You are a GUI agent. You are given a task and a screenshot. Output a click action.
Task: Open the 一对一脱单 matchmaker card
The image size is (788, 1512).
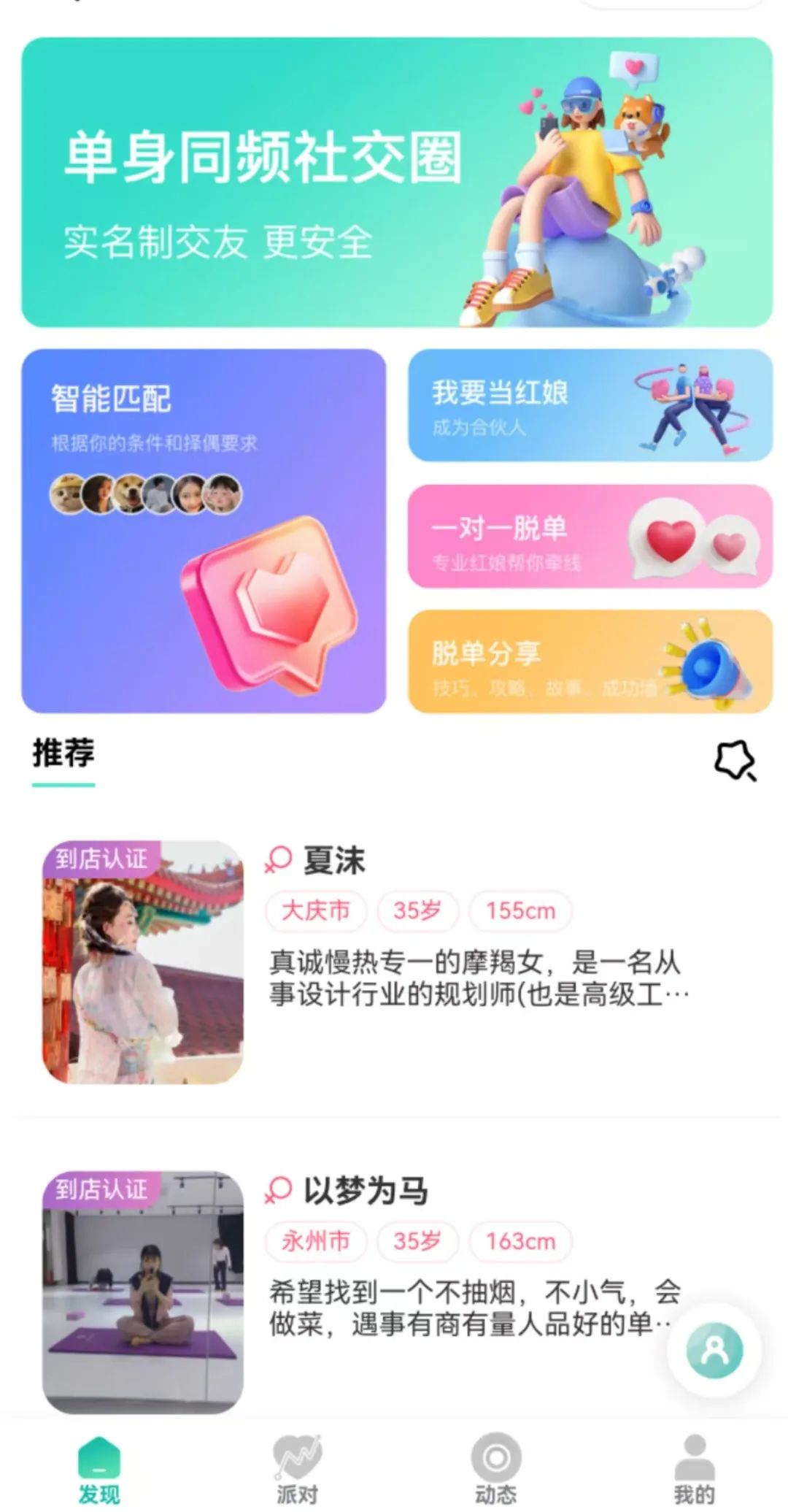(x=590, y=537)
